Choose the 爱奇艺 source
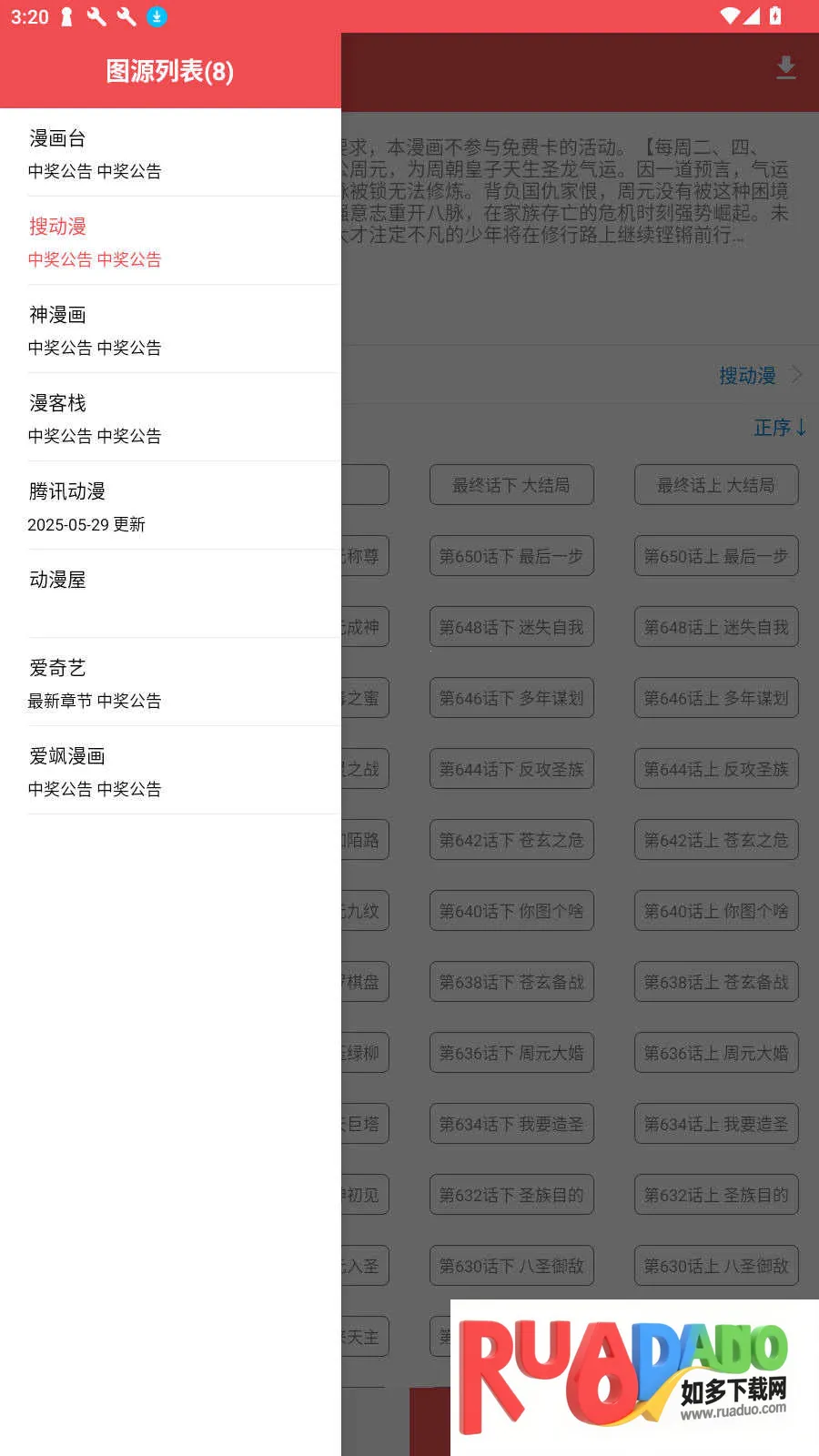 [170, 682]
